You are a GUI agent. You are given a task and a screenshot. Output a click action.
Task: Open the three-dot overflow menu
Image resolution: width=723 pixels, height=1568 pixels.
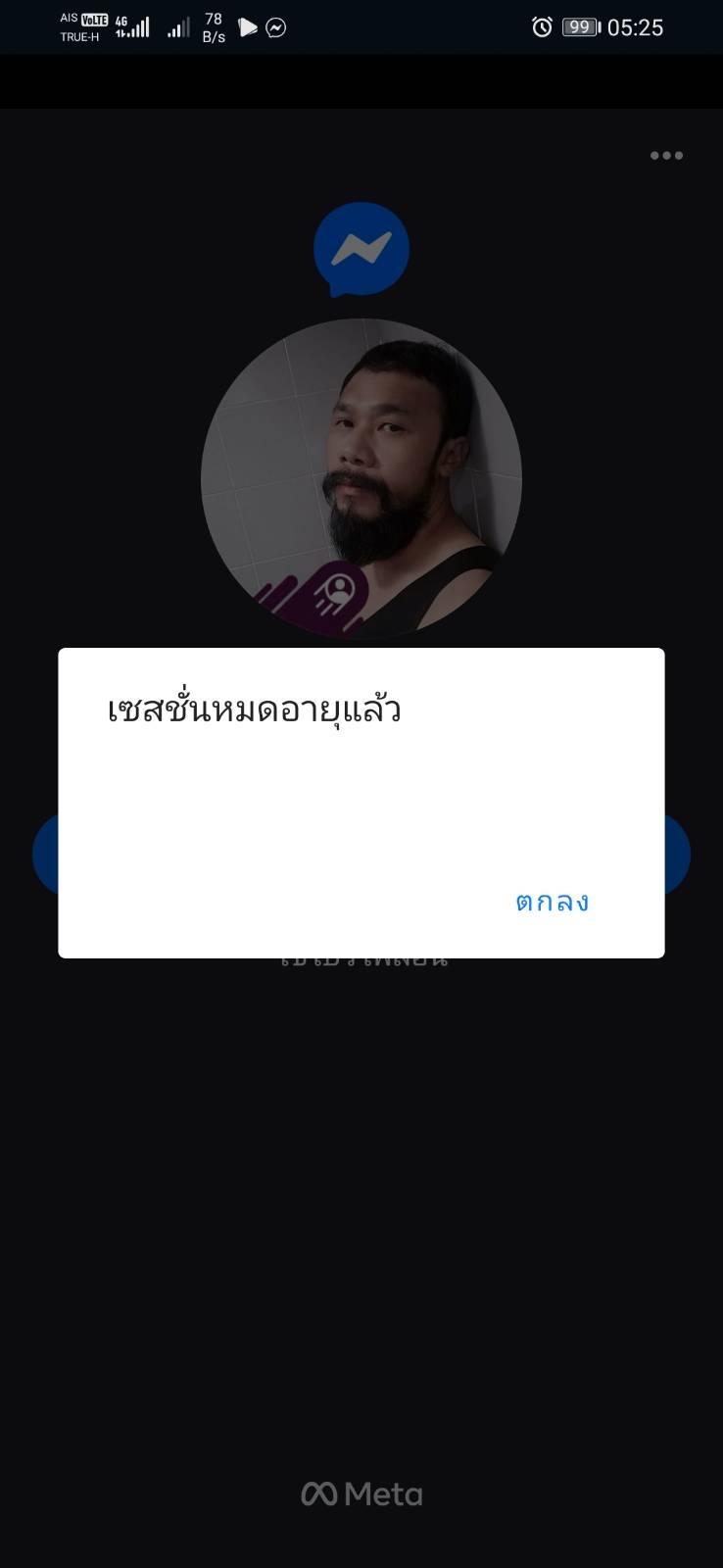pos(666,155)
